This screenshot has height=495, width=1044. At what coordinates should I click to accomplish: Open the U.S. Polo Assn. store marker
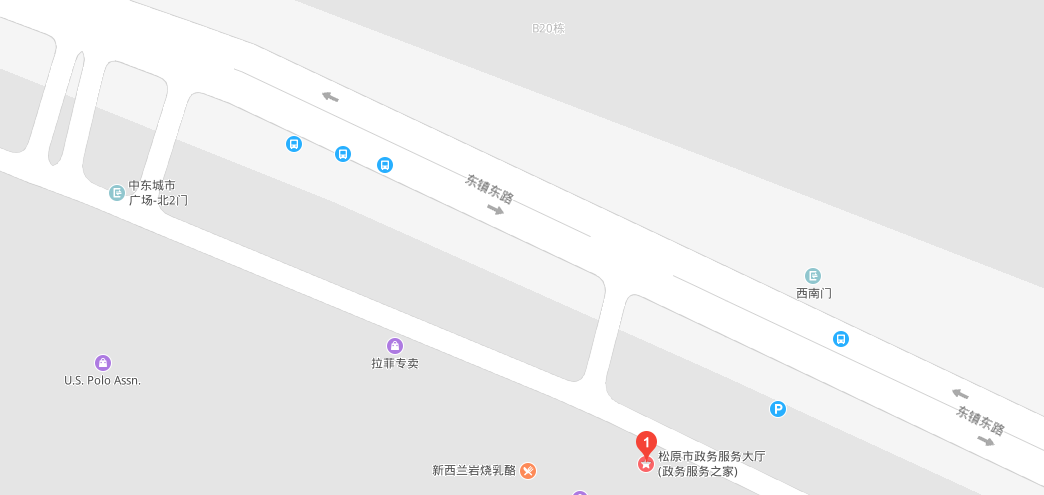click(102, 362)
